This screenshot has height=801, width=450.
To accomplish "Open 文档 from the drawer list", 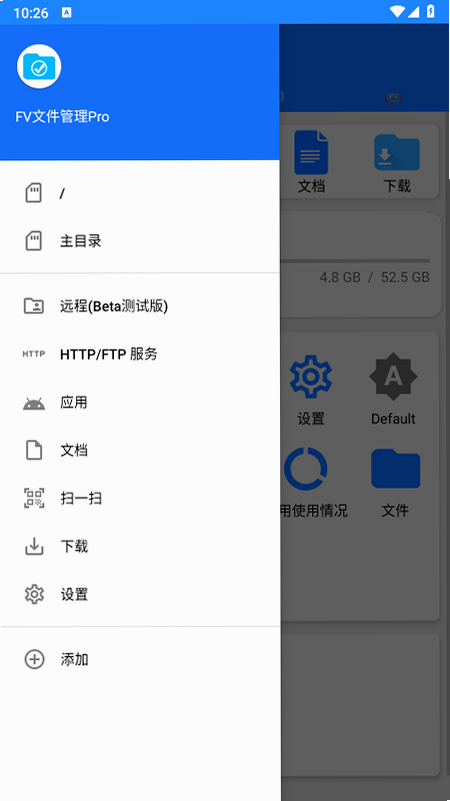I will pos(140,450).
